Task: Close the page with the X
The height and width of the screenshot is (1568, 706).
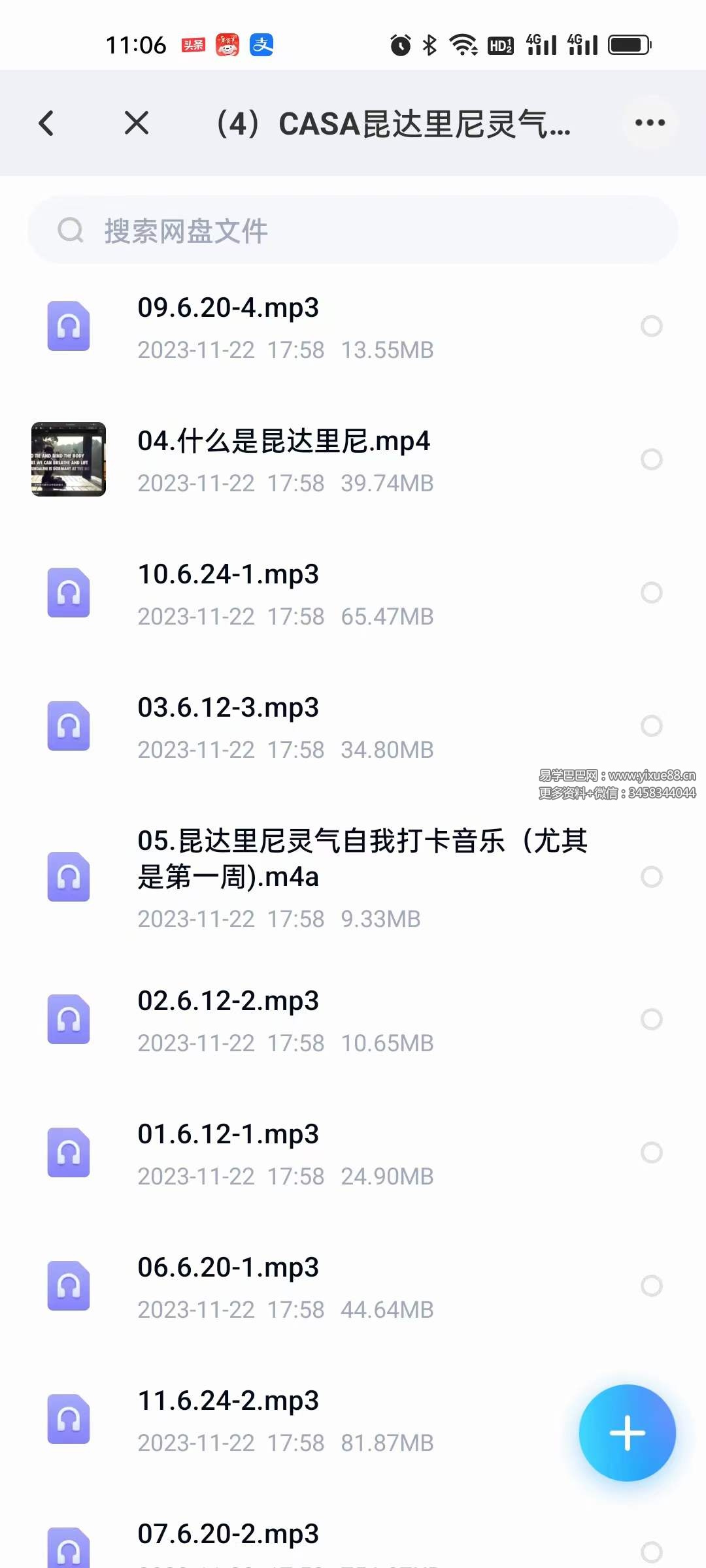Action: point(136,123)
